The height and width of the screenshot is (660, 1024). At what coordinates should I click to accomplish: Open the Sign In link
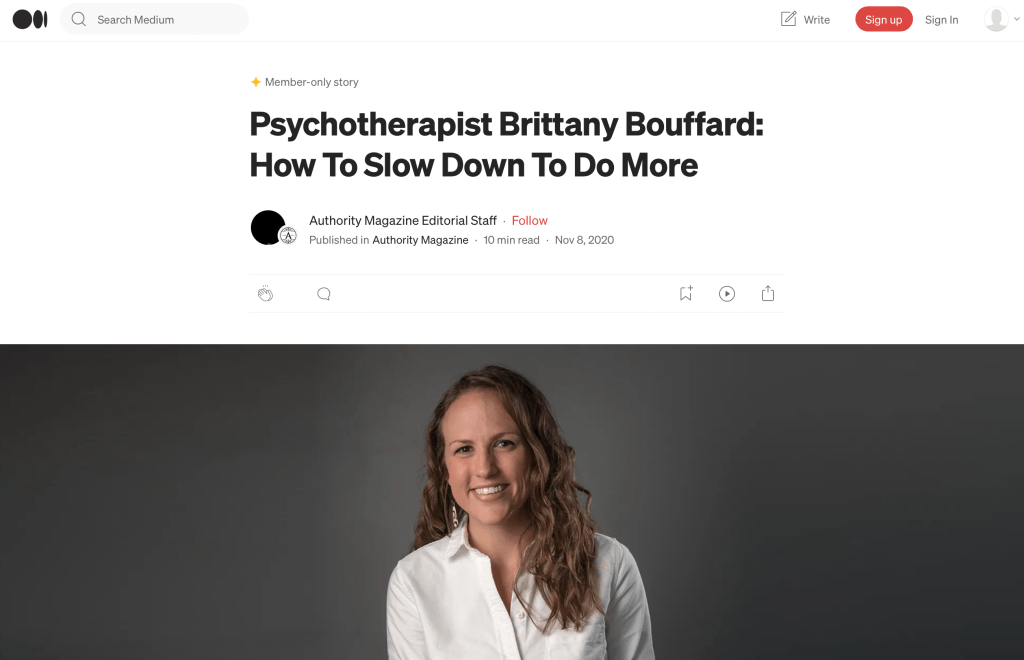click(941, 20)
